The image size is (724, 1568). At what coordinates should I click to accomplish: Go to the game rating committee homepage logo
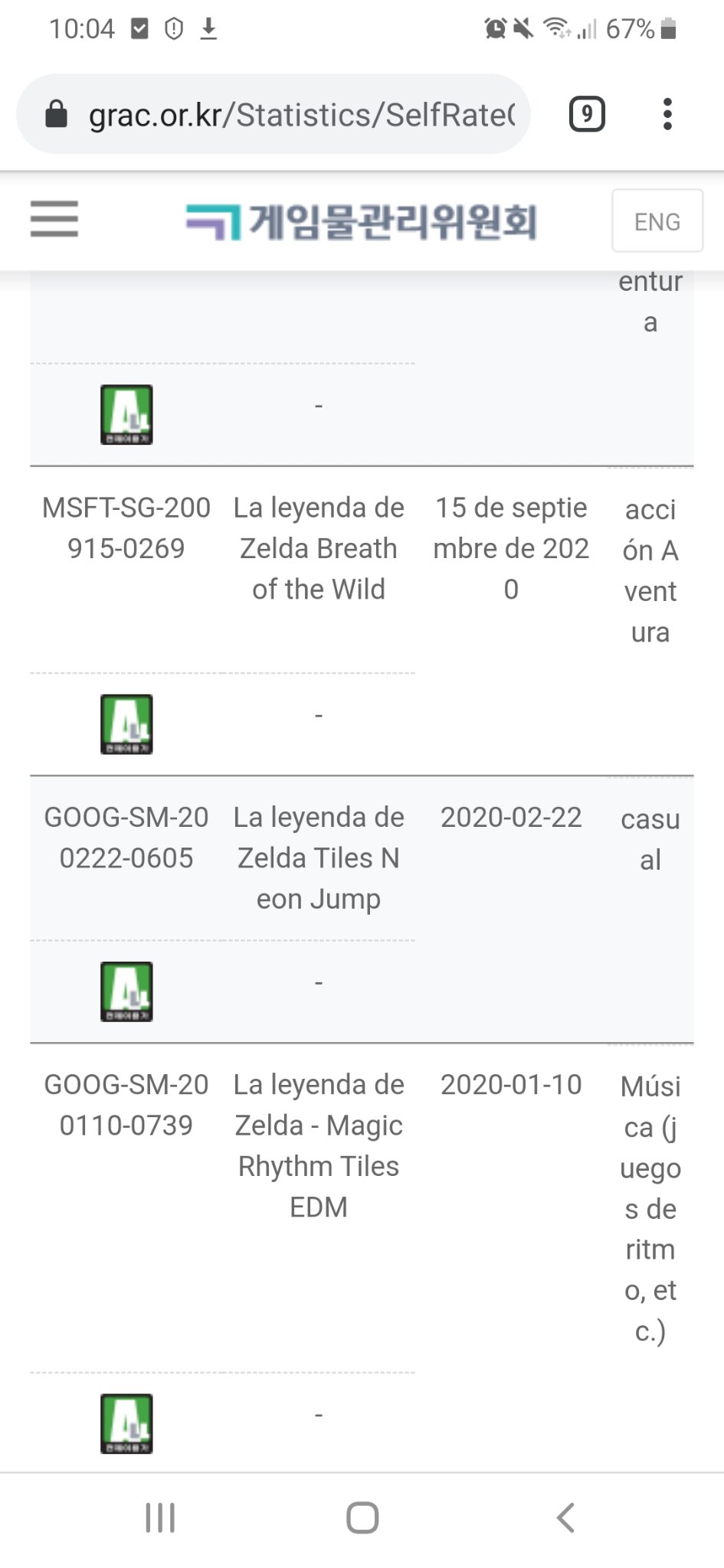(361, 221)
